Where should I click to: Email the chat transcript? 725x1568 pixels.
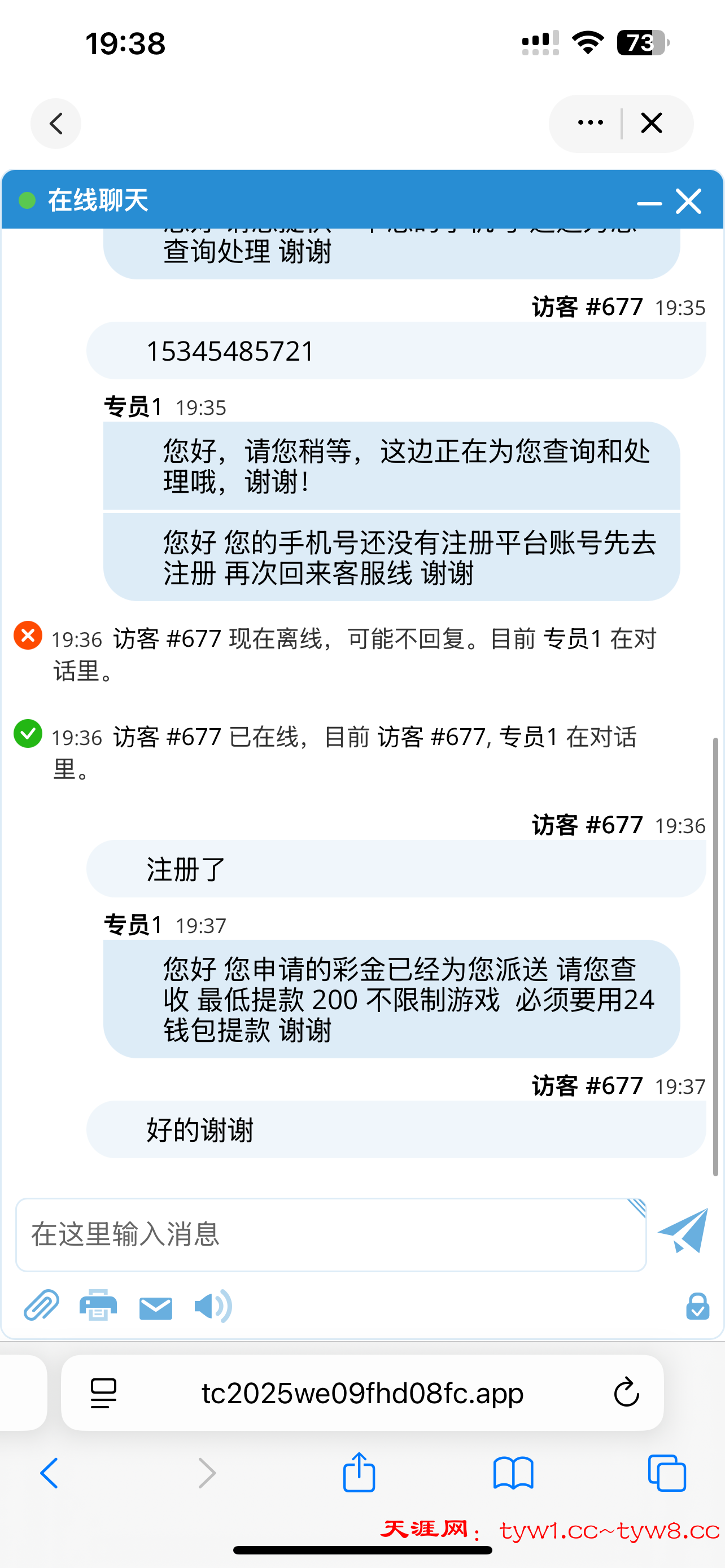[156, 1307]
